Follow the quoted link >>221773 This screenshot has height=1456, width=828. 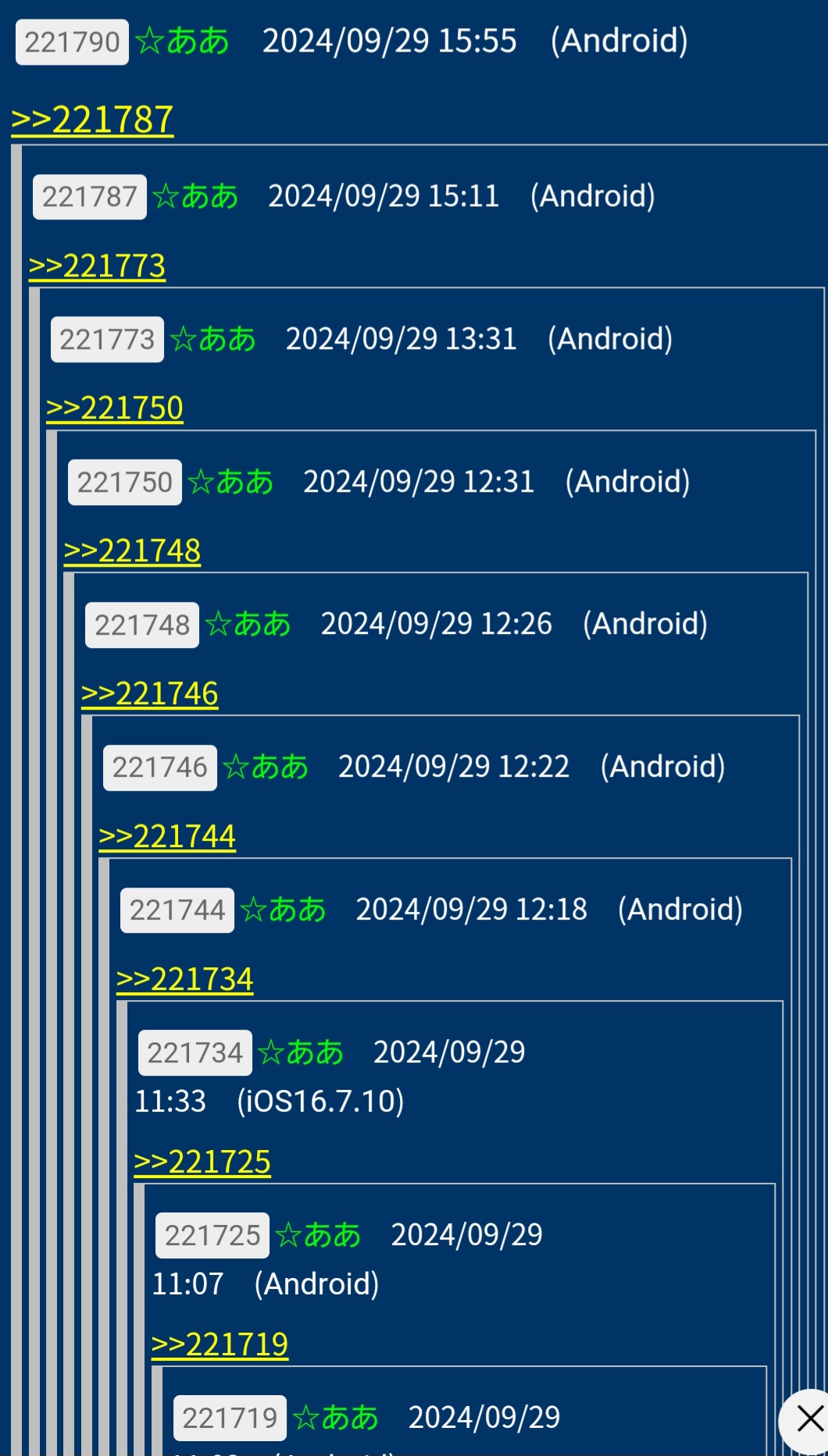coord(97,266)
